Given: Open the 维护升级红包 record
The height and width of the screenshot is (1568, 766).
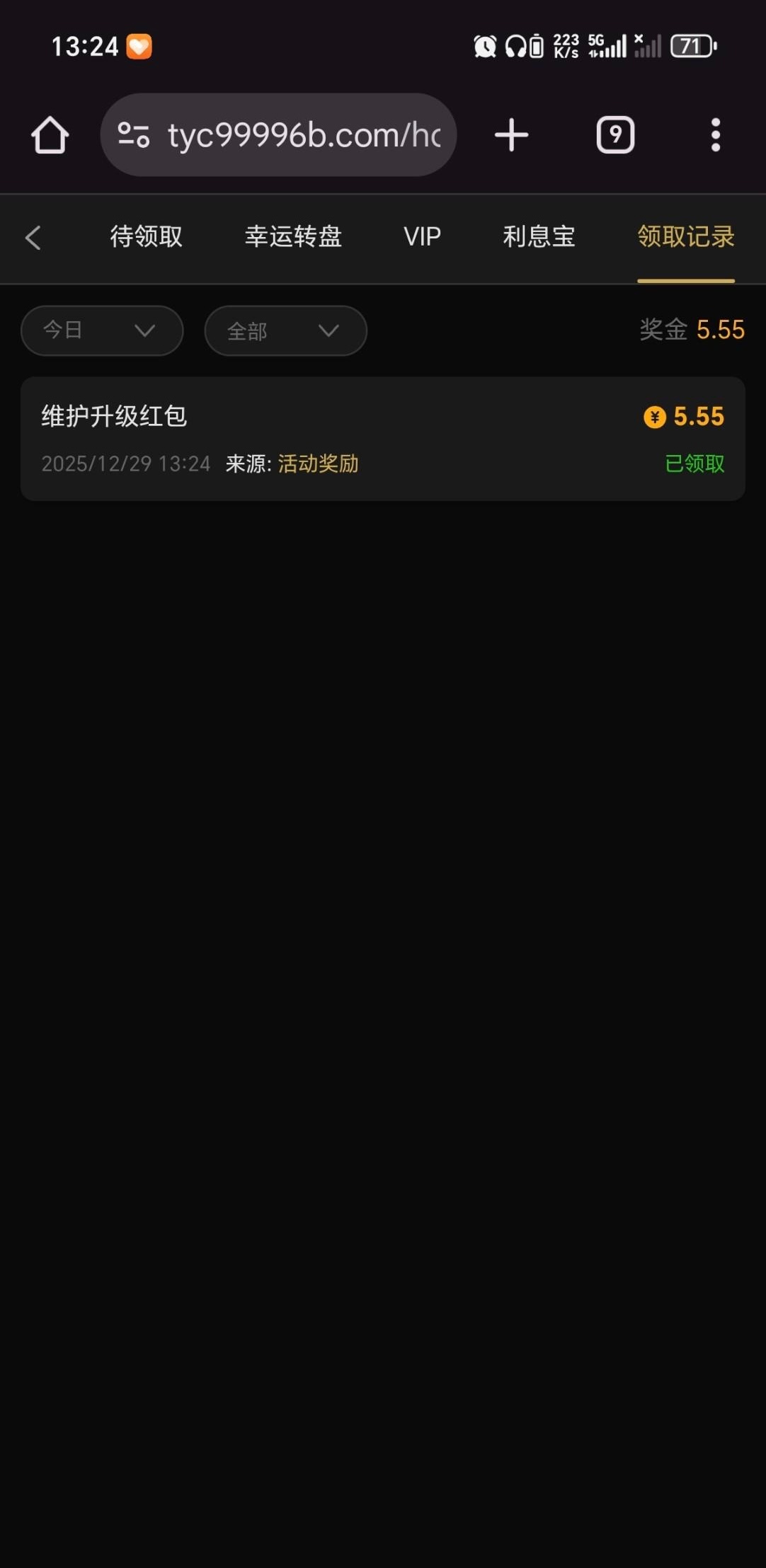Looking at the screenshot, I should 382,439.
